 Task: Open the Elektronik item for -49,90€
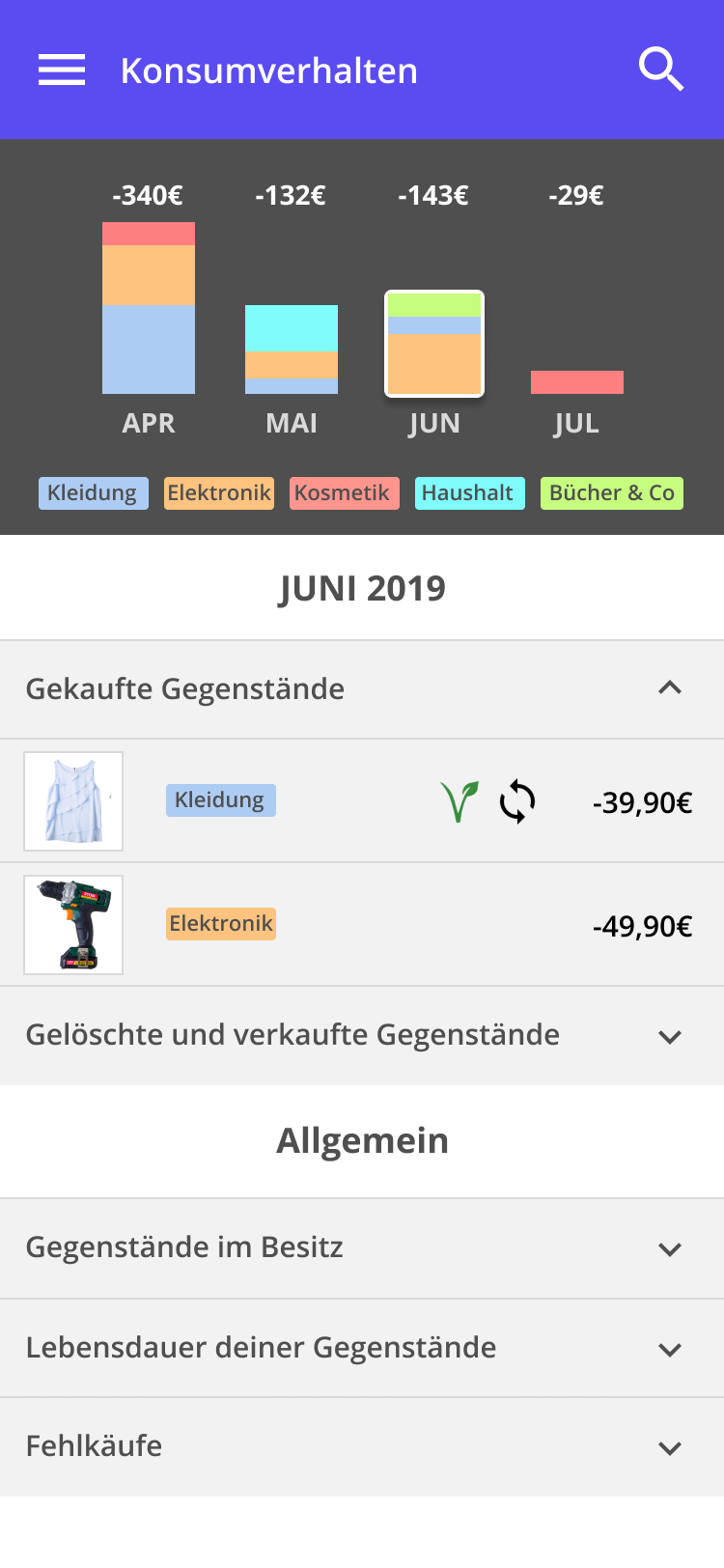pos(362,925)
